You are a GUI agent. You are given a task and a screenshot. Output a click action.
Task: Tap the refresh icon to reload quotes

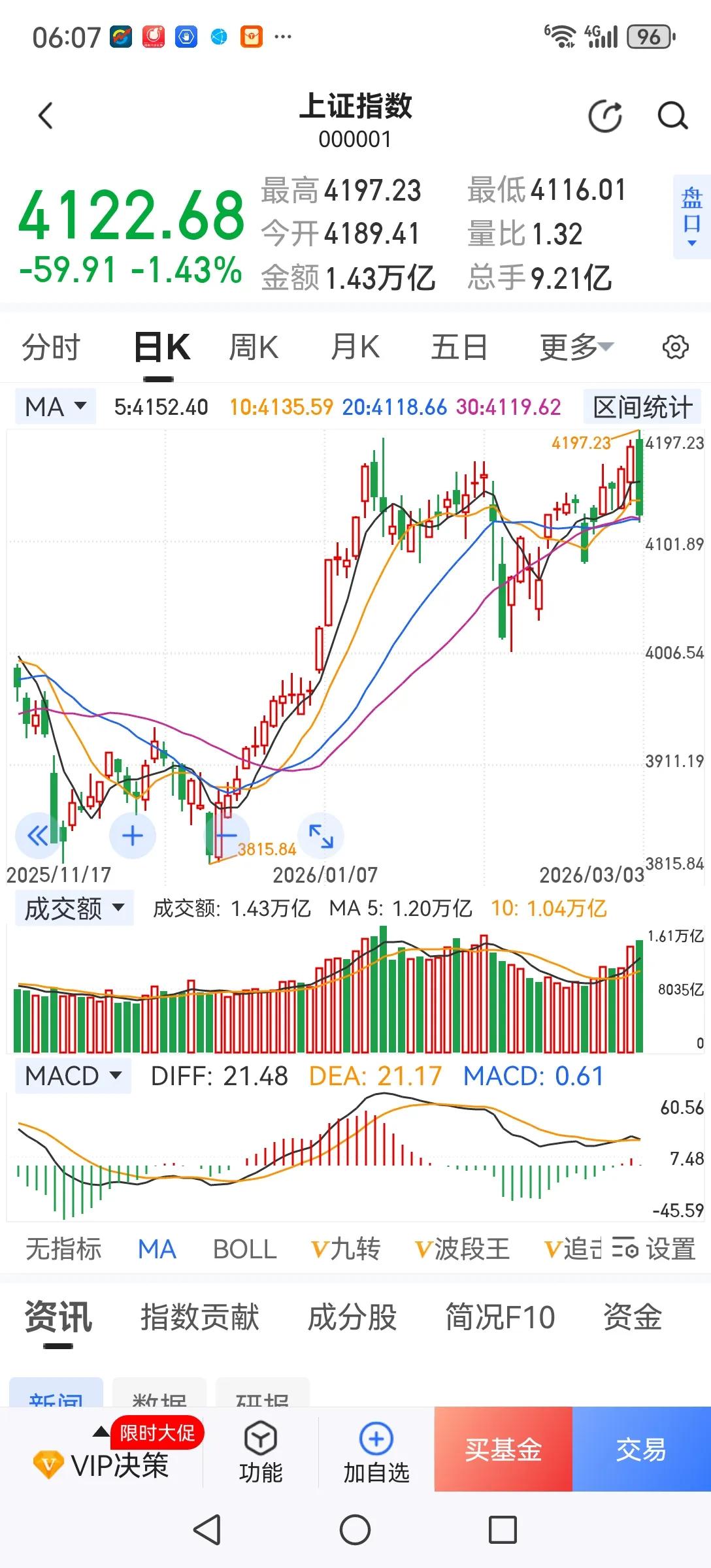tap(604, 114)
